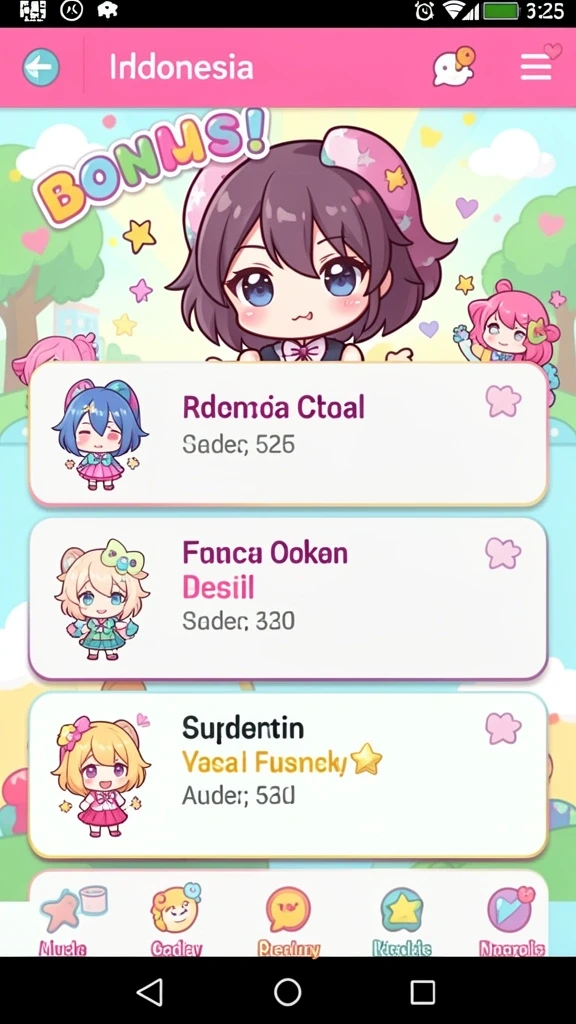Open the purple heart bottom tab
This screenshot has width=576, height=1024.
512,921
